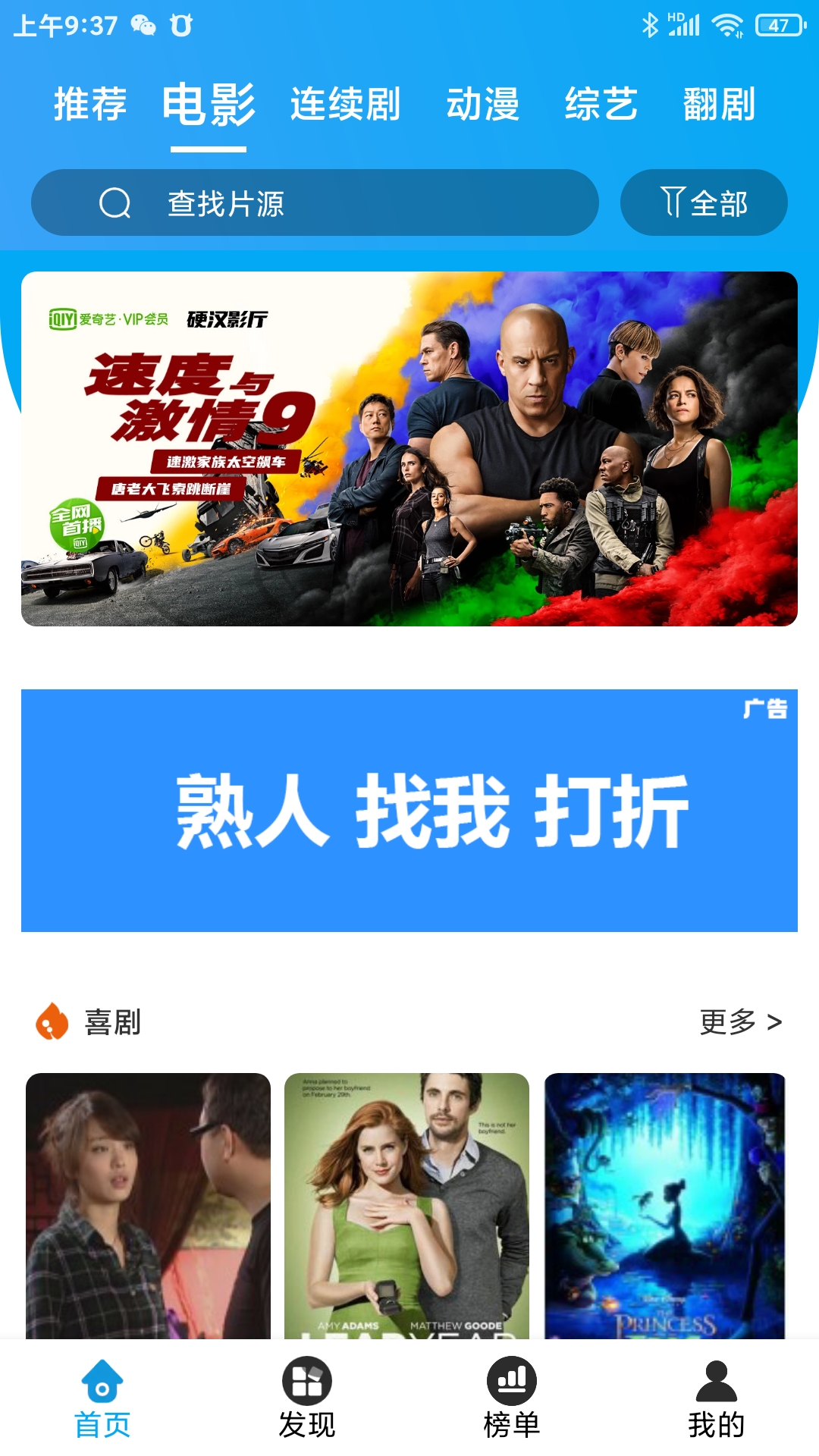View 更多 in the 喜剧 section
This screenshot has width=819, height=1456.
pos(740,1021)
